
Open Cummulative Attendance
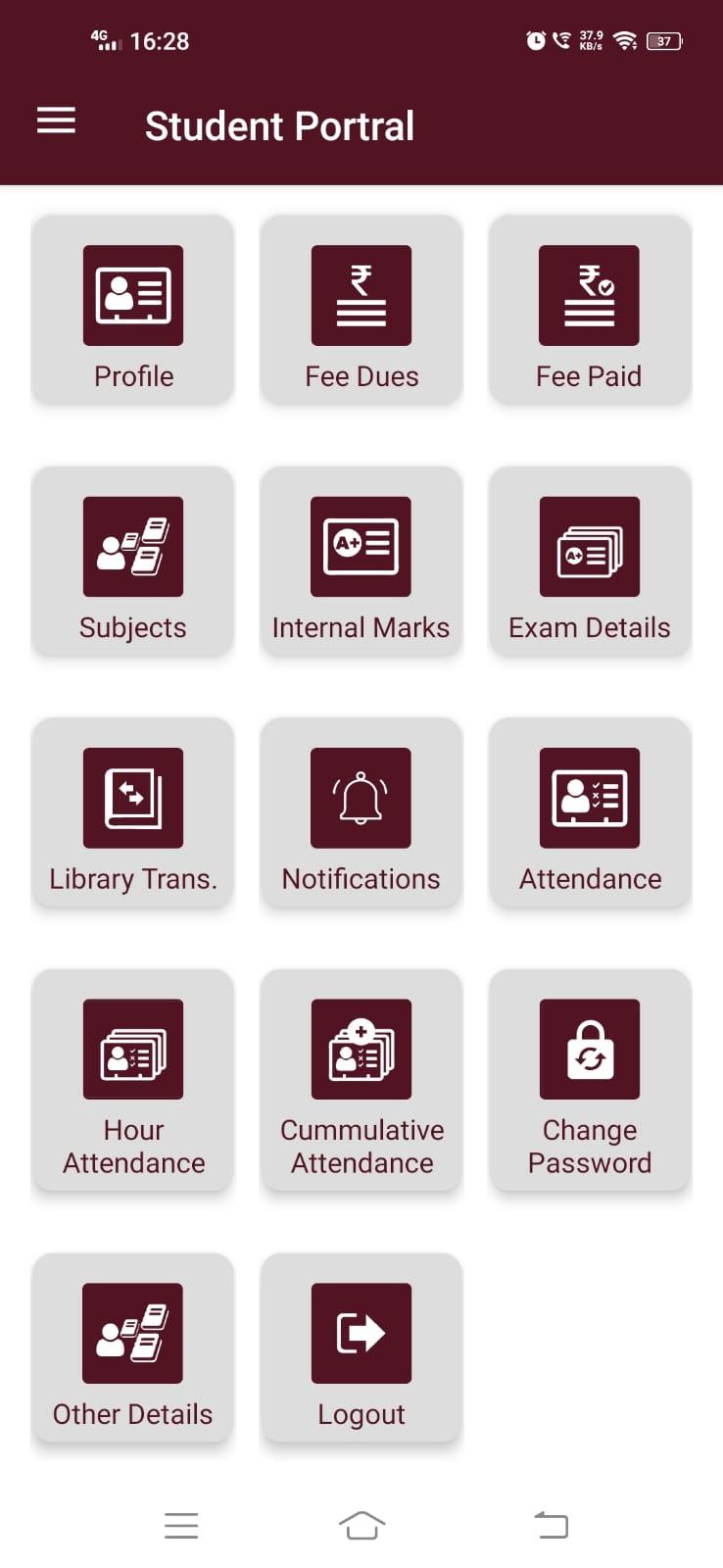click(x=361, y=1049)
